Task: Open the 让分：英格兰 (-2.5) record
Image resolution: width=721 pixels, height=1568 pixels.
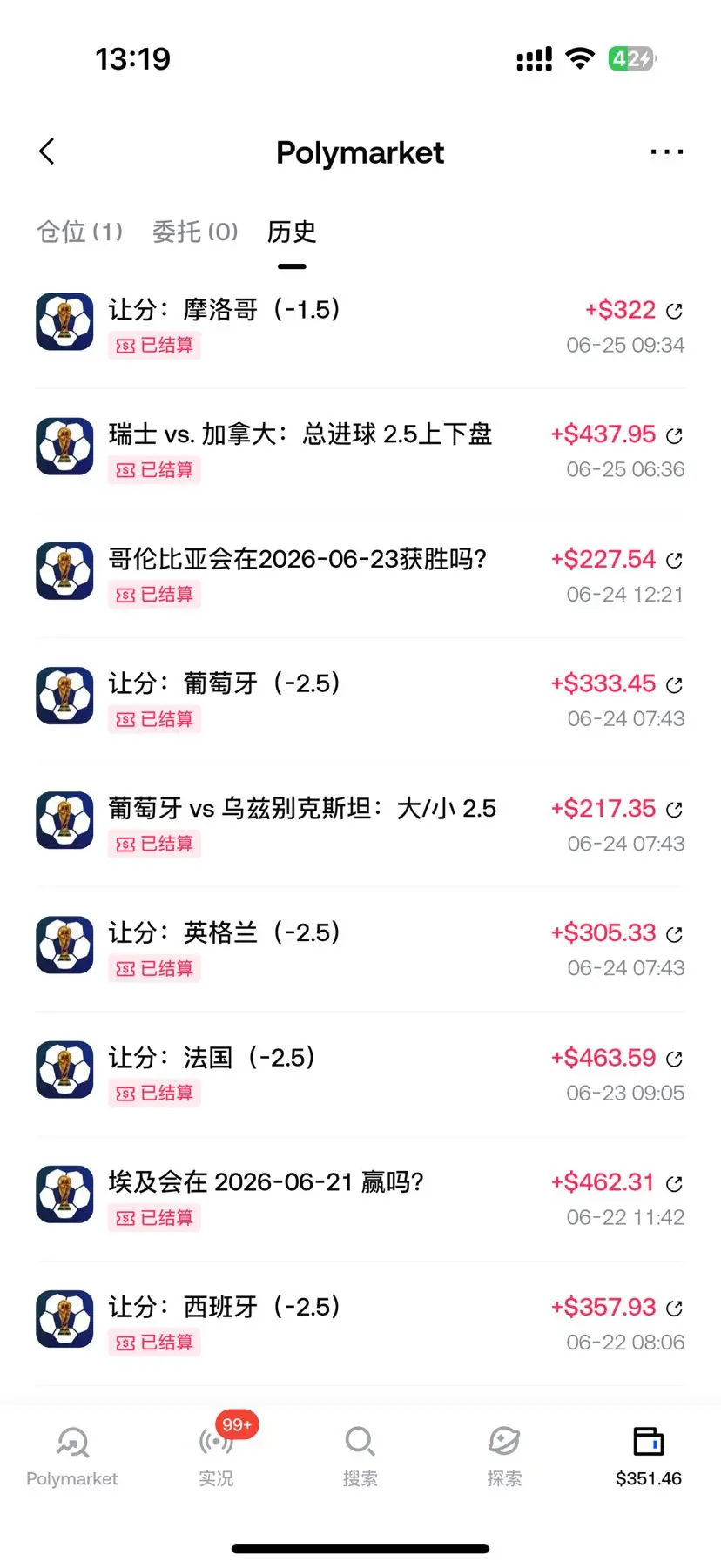Action: point(360,949)
